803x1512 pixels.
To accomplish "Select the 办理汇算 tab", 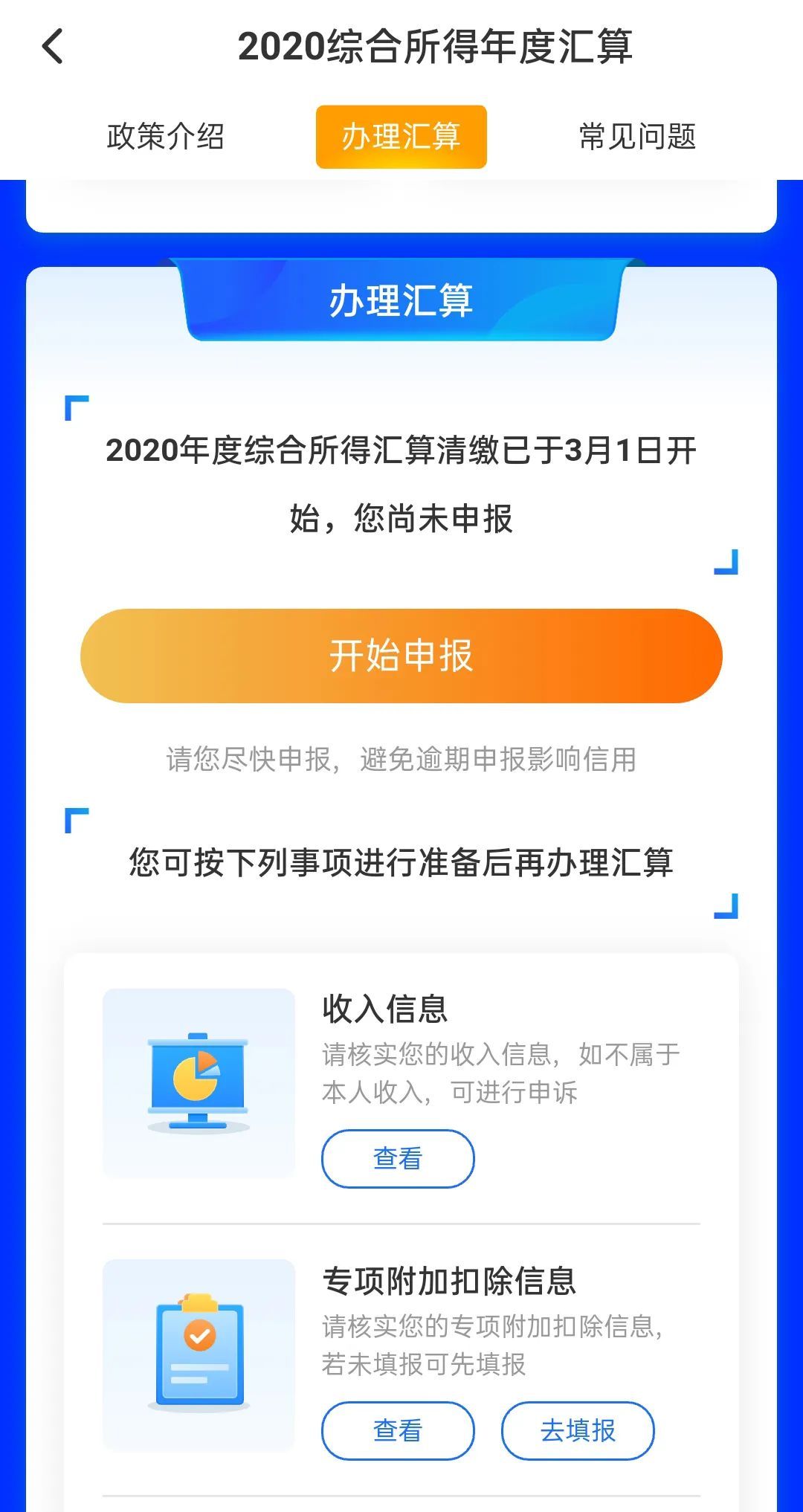I will (x=401, y=137).
